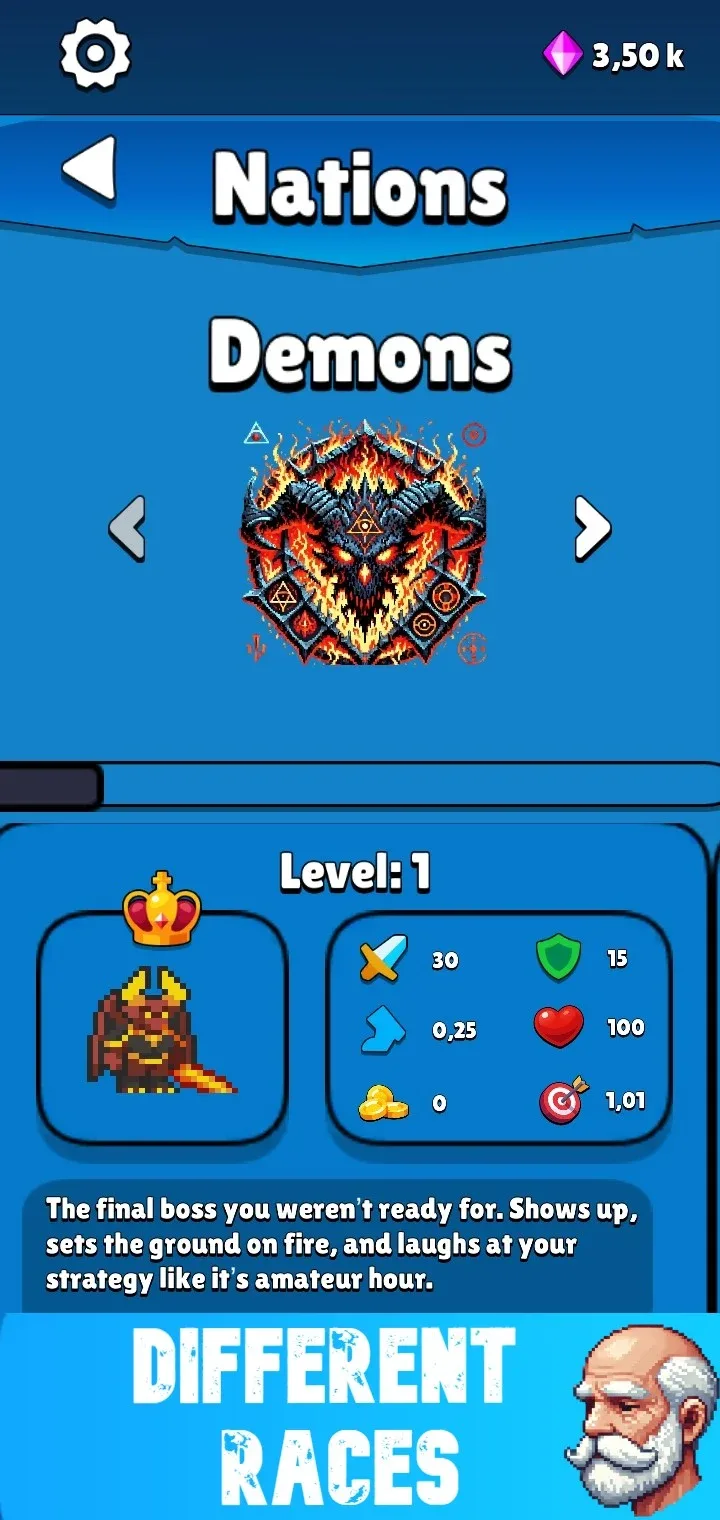
Task: Select the crowned Demon unit card
Action: (x=162, y=1028)
